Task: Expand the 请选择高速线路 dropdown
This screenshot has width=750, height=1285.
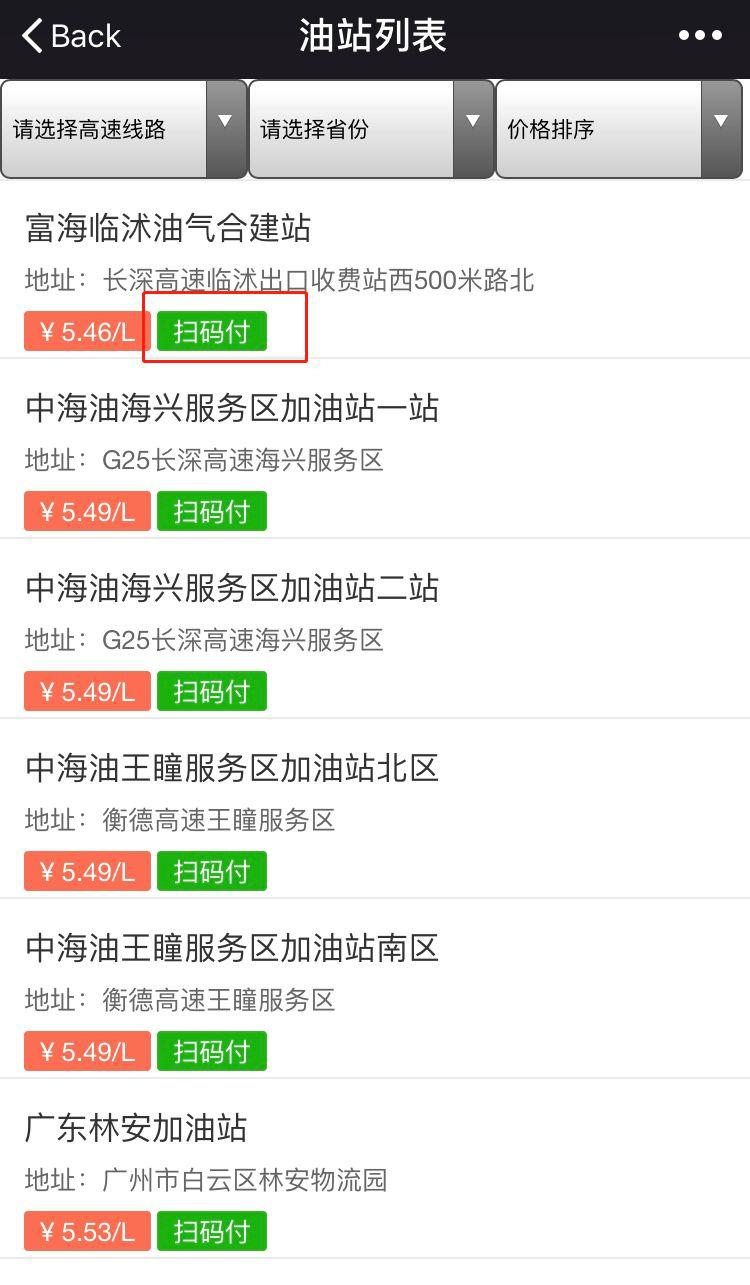Action: coord(124,130)
